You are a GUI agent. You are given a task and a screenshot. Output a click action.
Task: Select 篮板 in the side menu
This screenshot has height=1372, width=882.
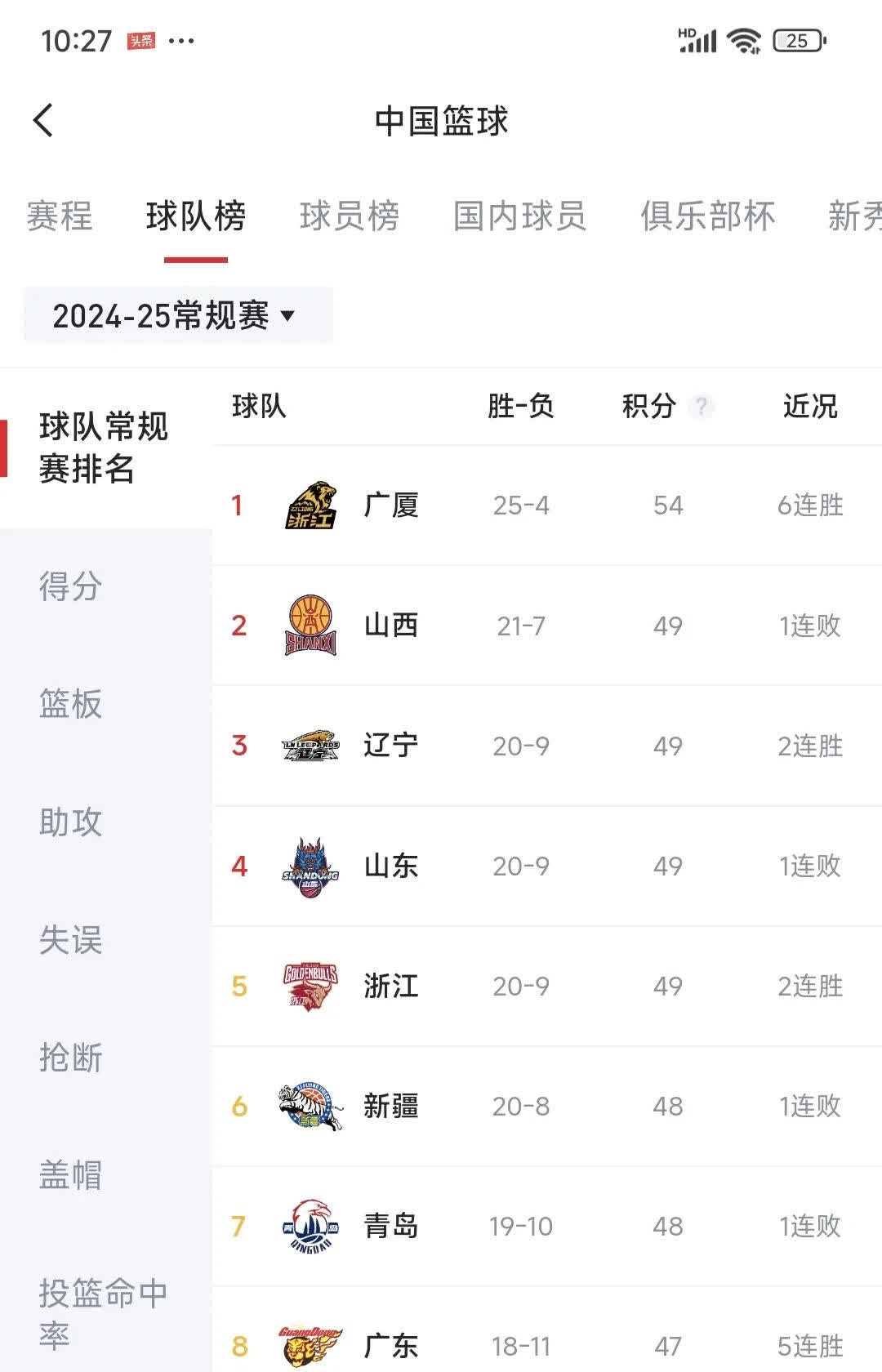point(71,704)
